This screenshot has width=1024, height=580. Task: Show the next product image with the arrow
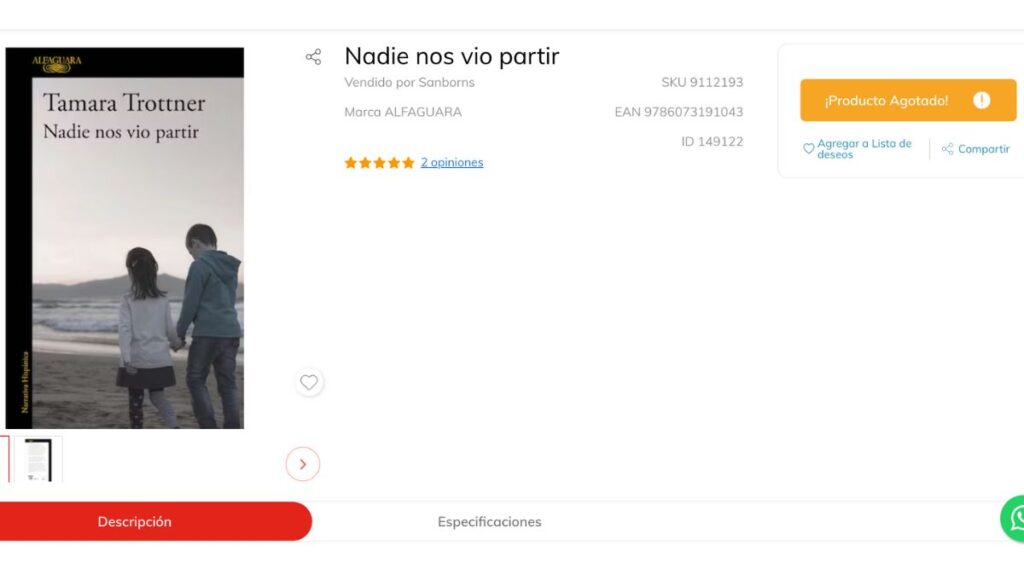(303, 464)
